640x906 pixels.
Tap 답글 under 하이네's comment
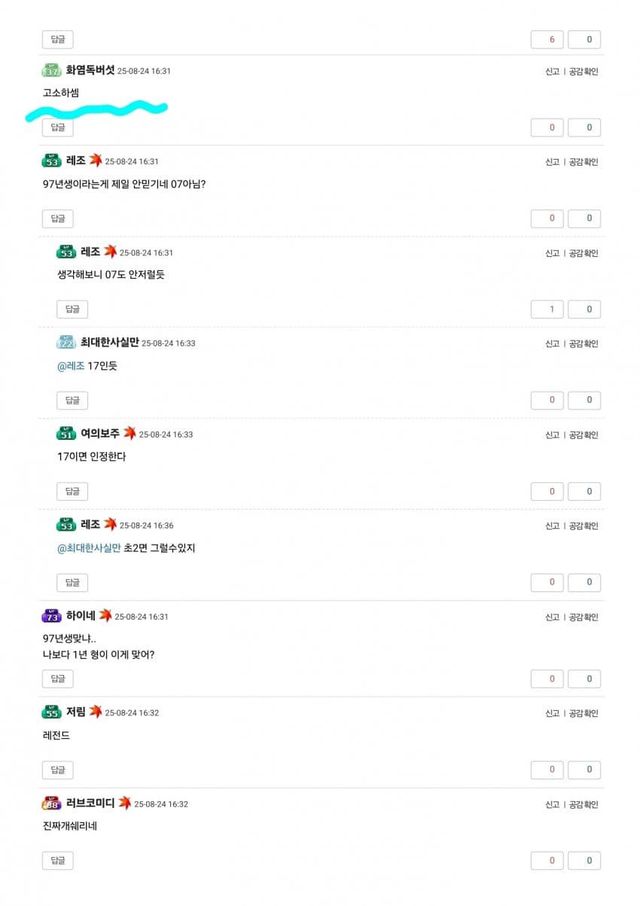pyautogui.click(x=57, y=679)
